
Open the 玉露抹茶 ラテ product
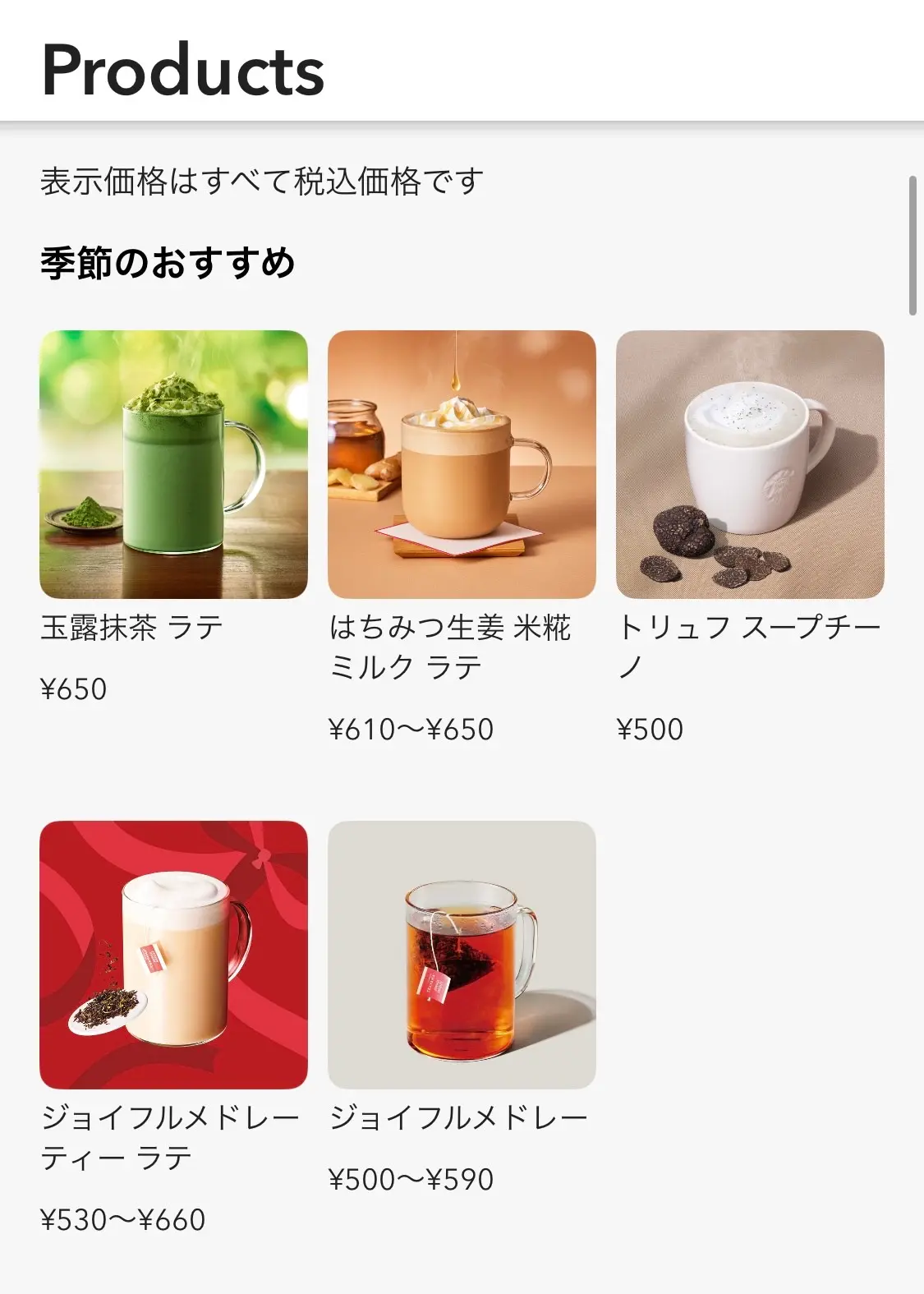tap(173, 464)
